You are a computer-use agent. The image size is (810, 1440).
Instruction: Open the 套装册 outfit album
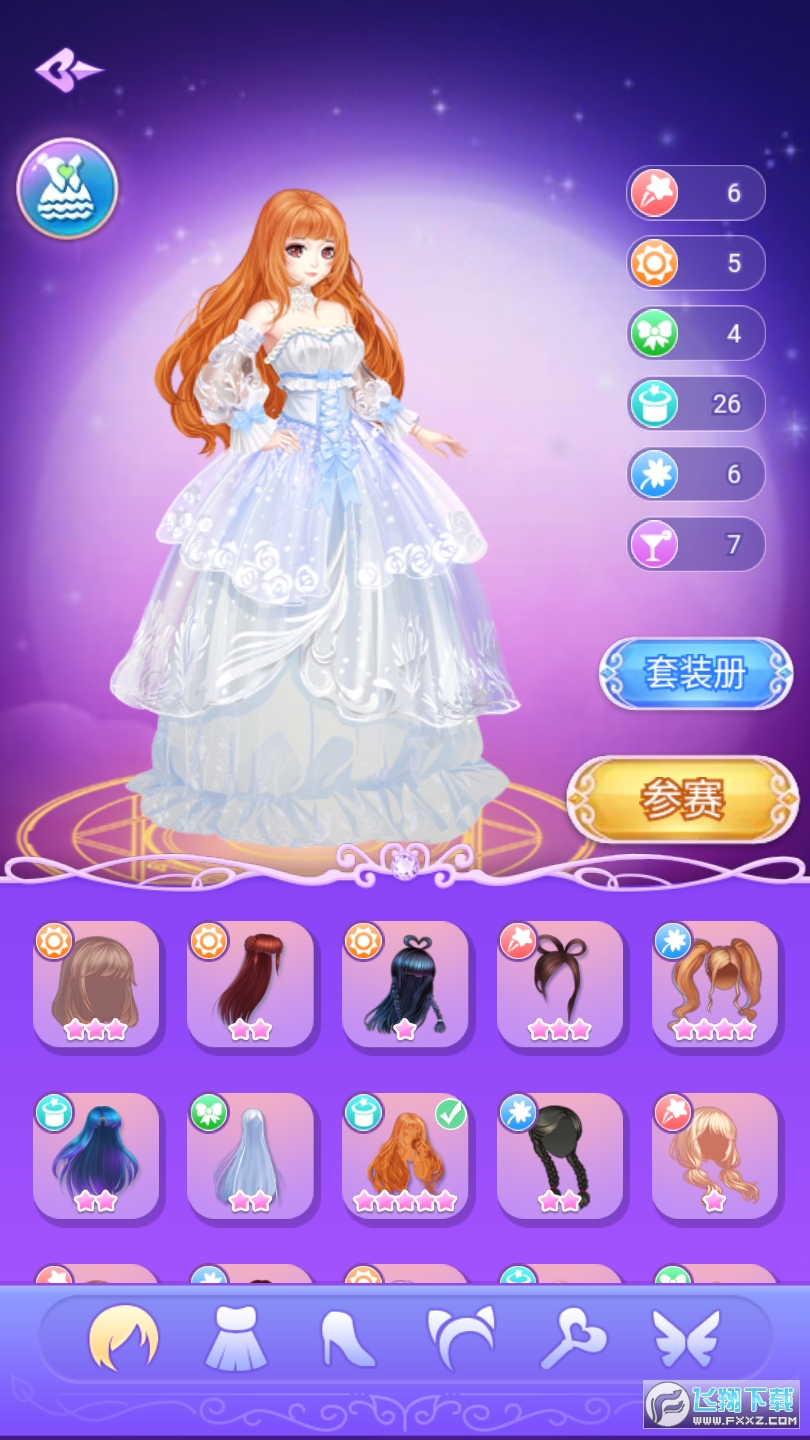(695, 674)
